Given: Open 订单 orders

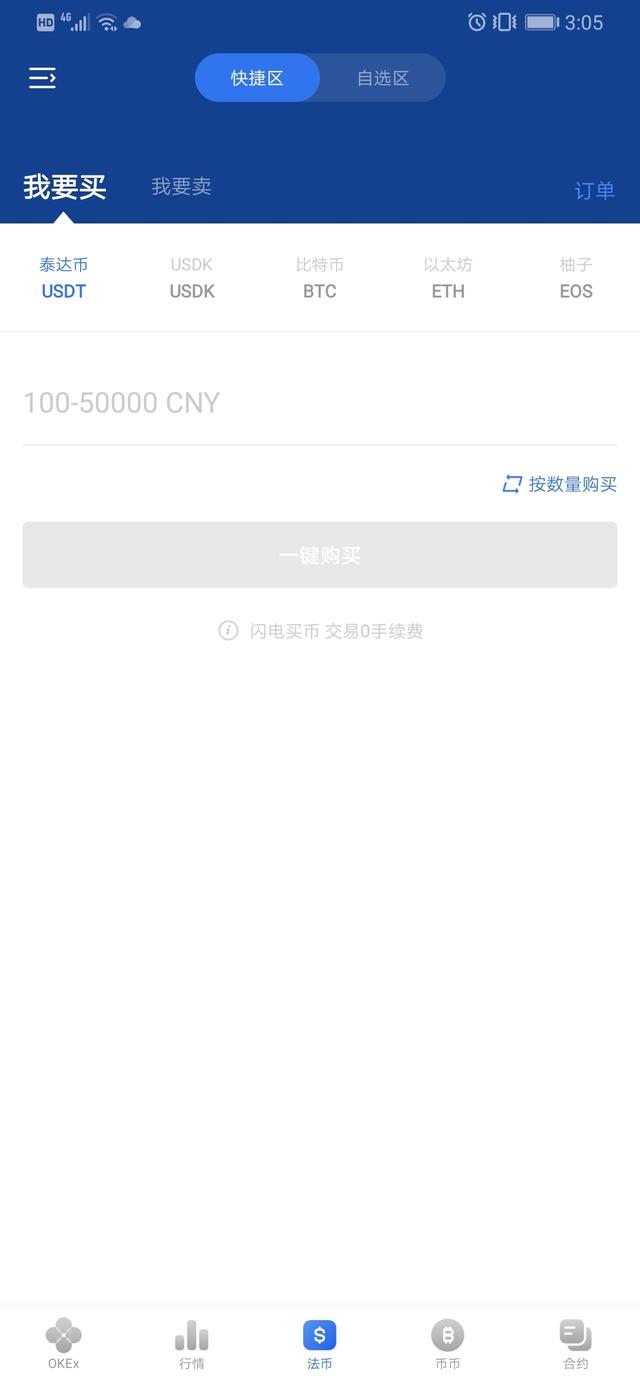Looking at the screenshot, I should coord(594,190).
